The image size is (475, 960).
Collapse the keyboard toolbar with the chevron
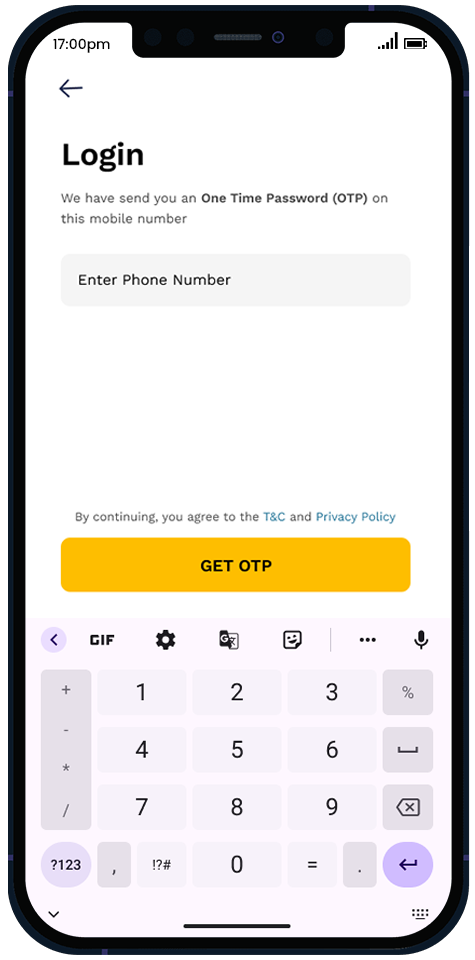pos(54,640)
